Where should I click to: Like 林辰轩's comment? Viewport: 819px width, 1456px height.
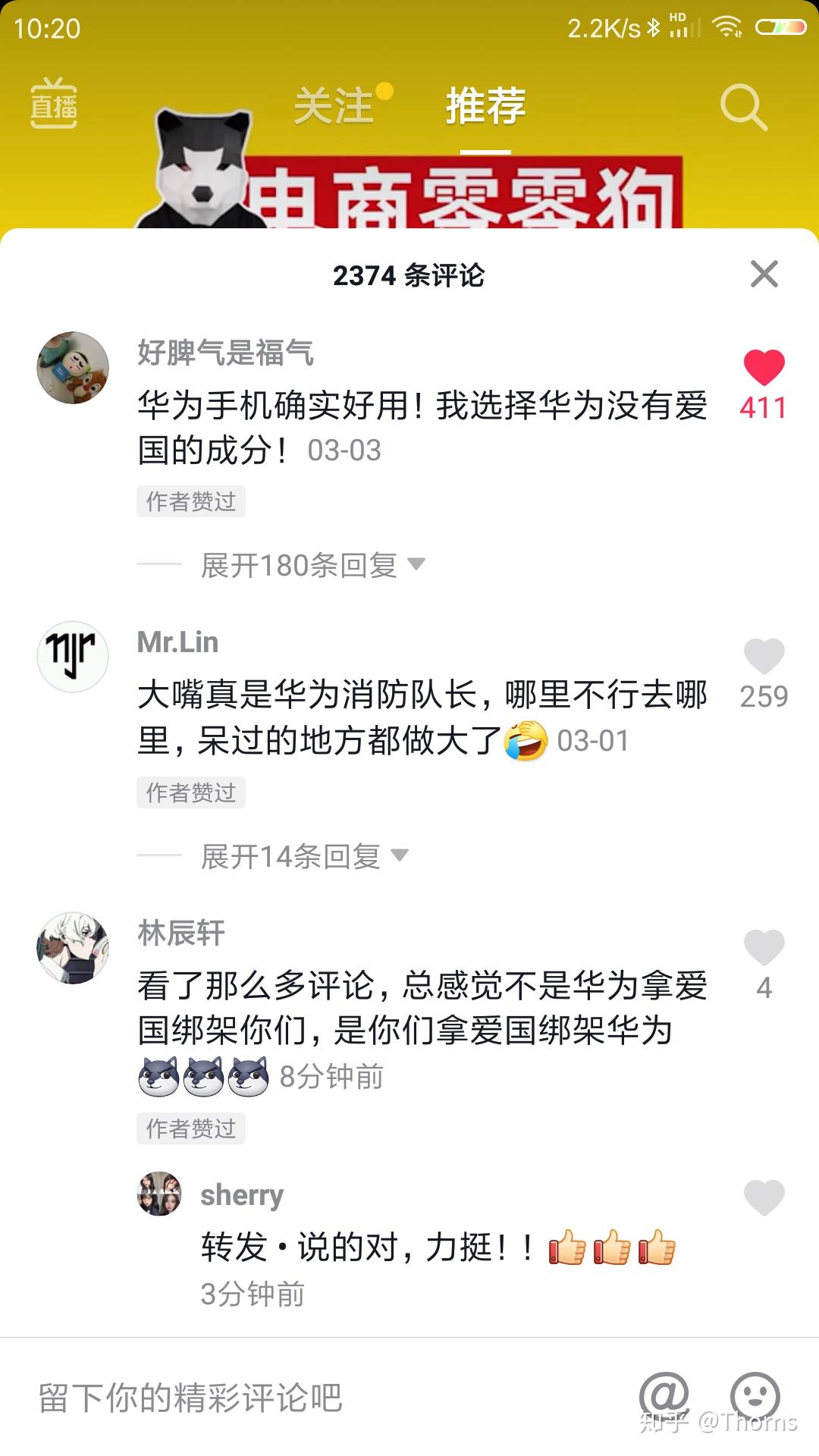pyautogui.click(x=764, y=947)
